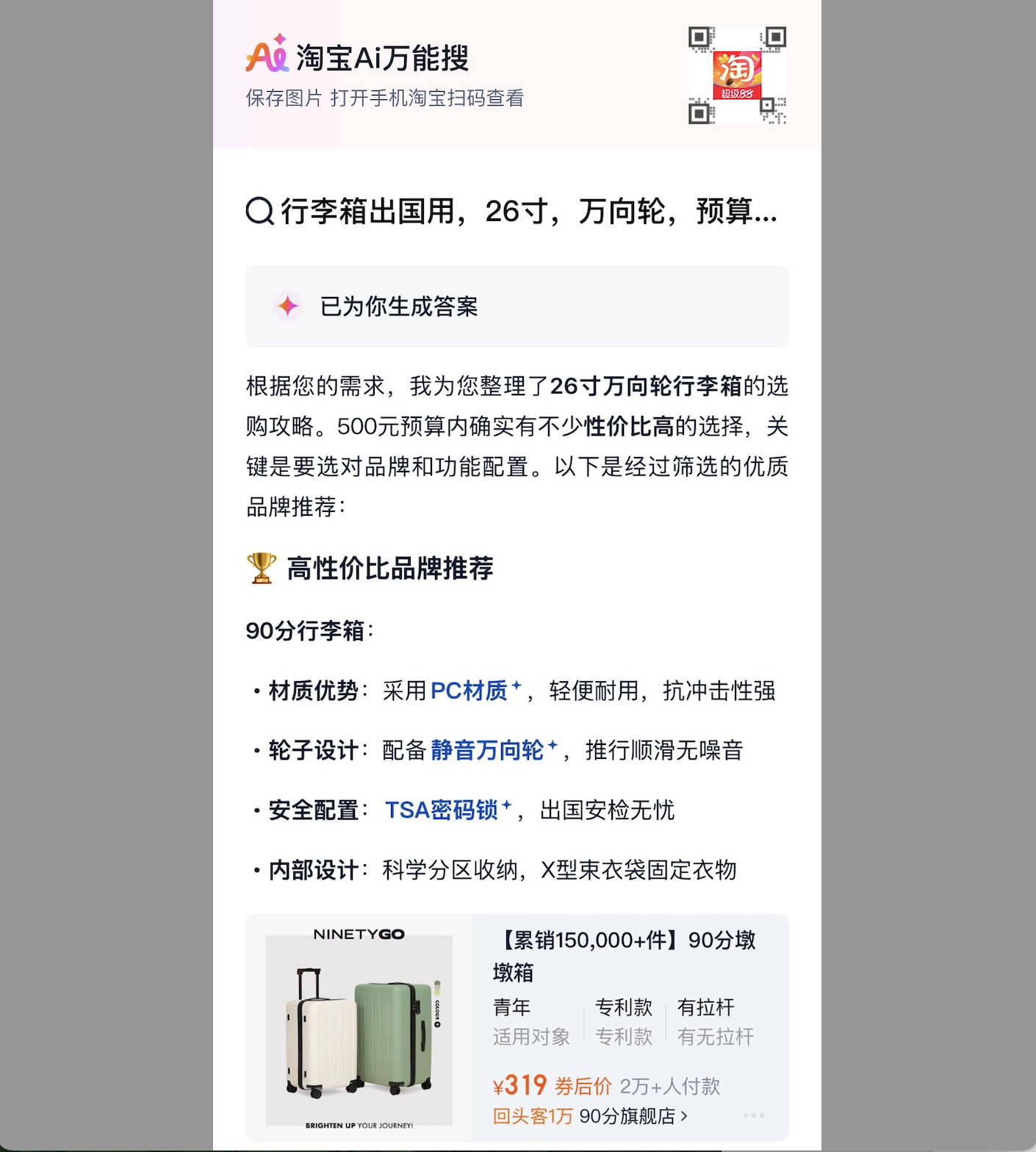Click the Taobao logo at the QR code center

[737, 74]
